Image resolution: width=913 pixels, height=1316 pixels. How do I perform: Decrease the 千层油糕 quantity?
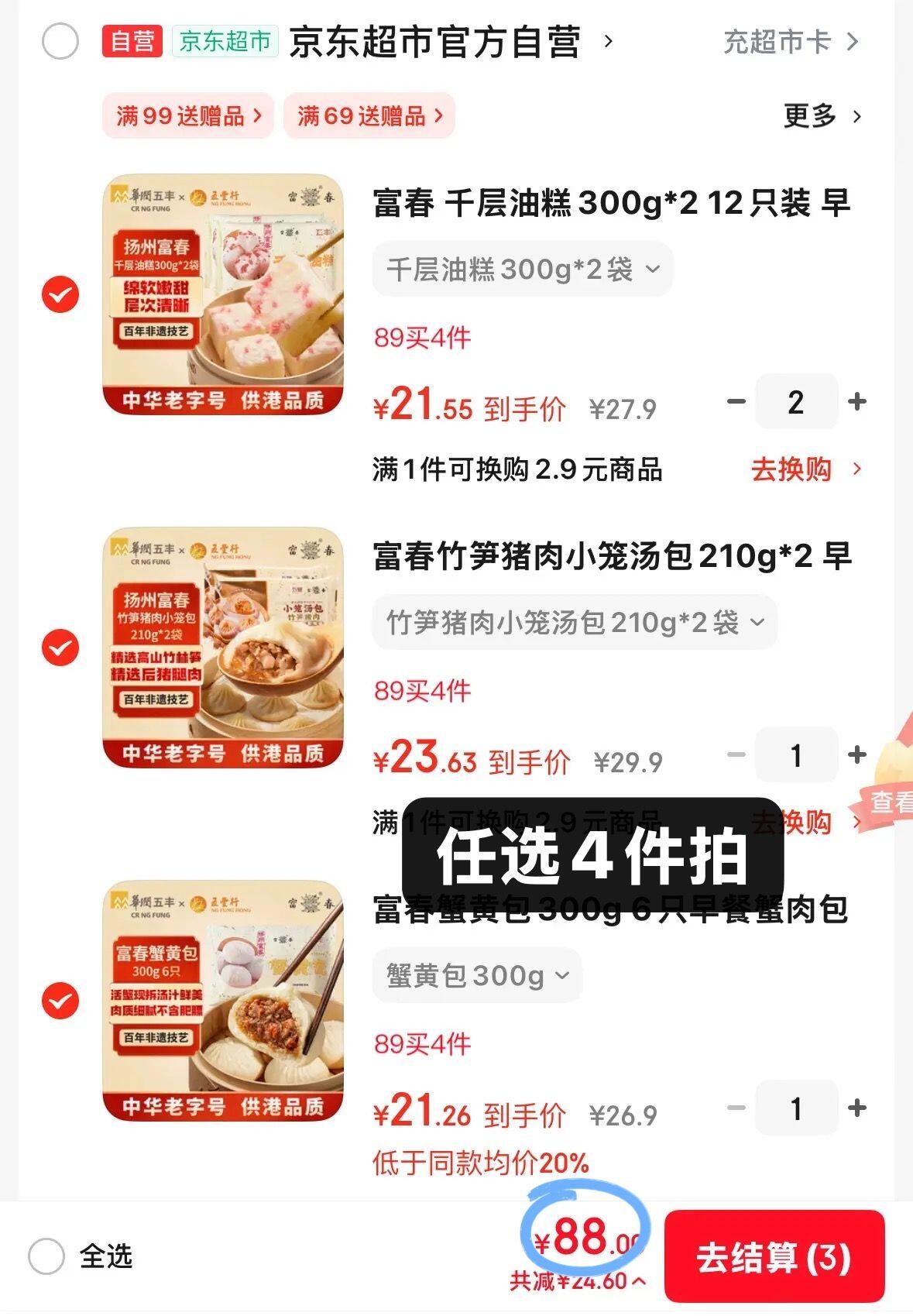pyautogui.click(x=736, y=401)
